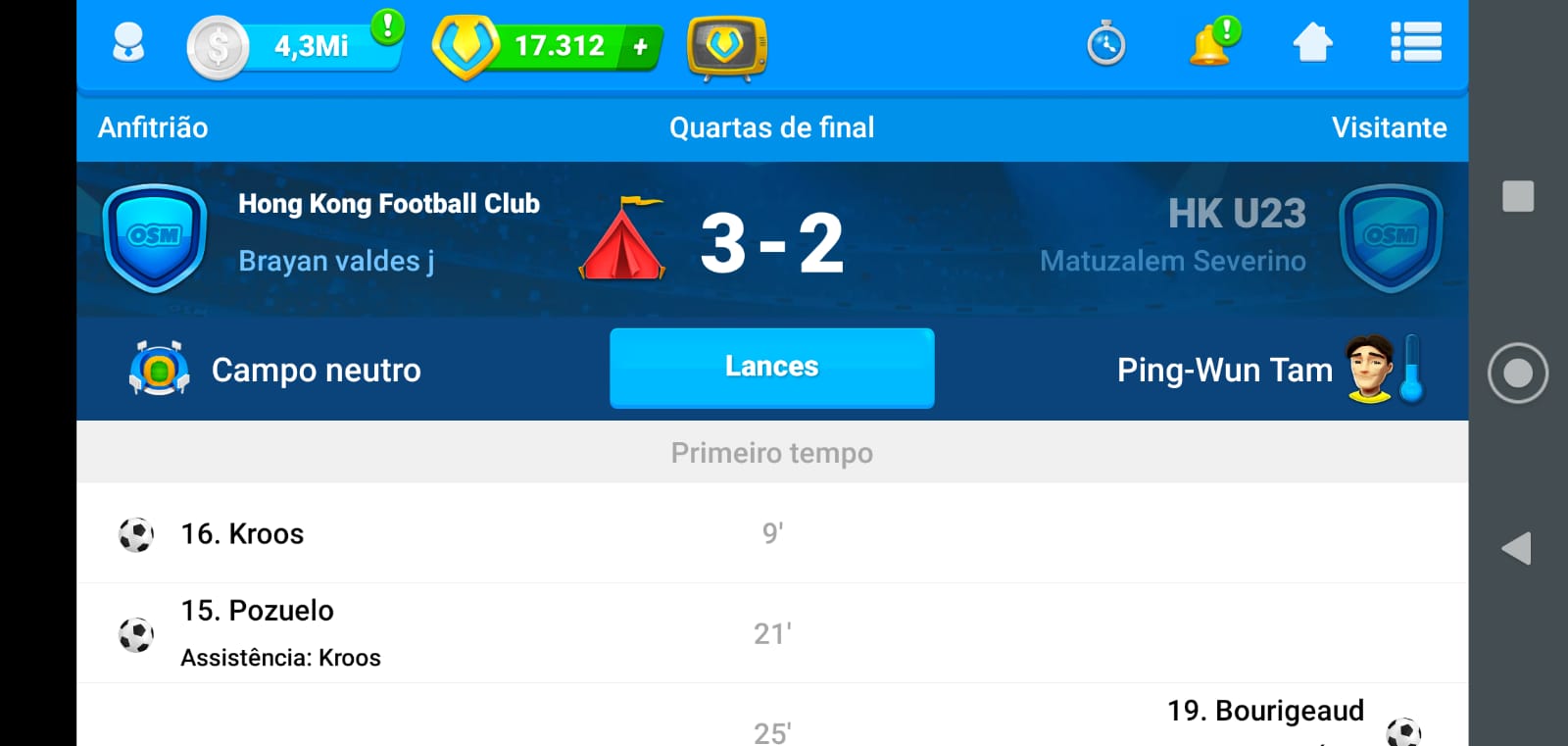Go to the home dashboard
The width and height of the screenshot is (1568, 746).
click(x=1312, y=44)
